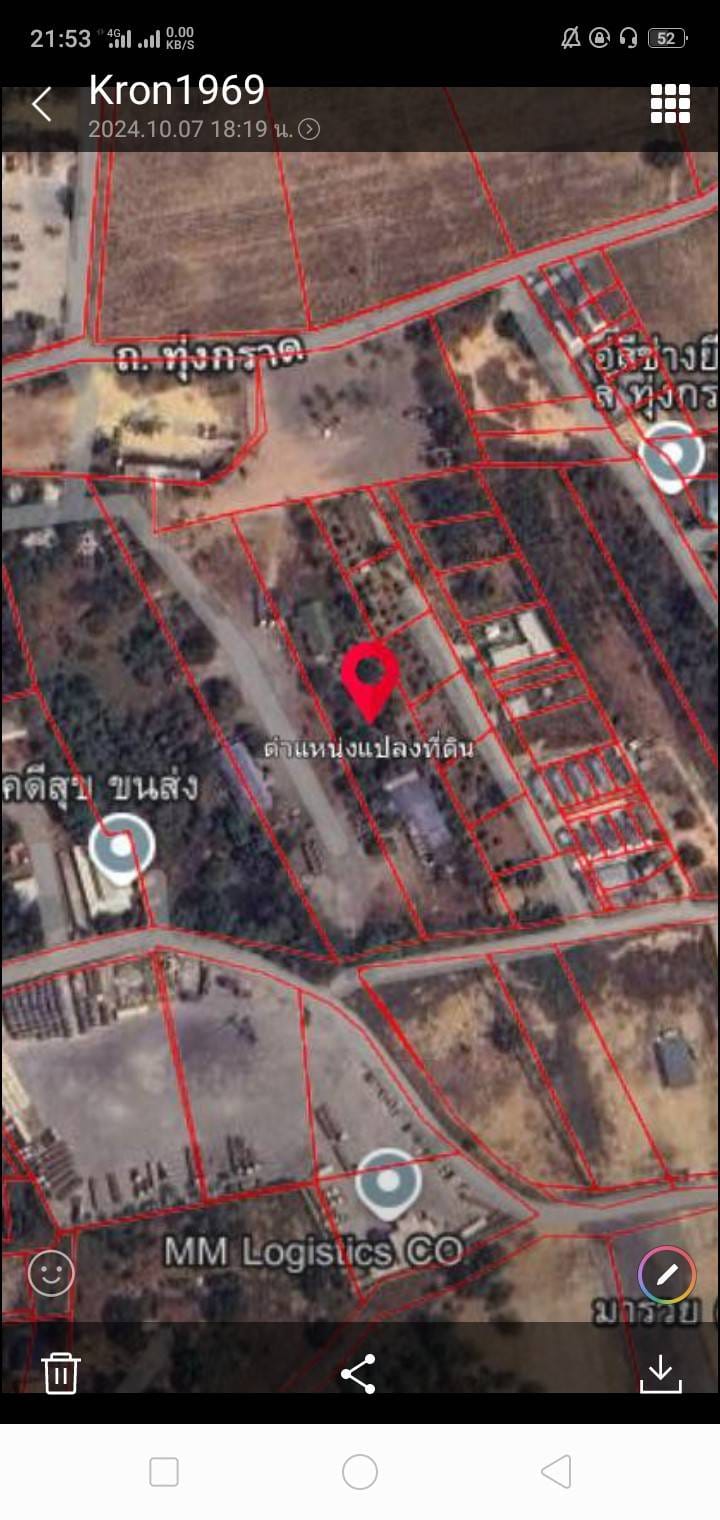Viewport: 720px width, 1520px height.
Task: Share this image
Action: (358, 1373)
